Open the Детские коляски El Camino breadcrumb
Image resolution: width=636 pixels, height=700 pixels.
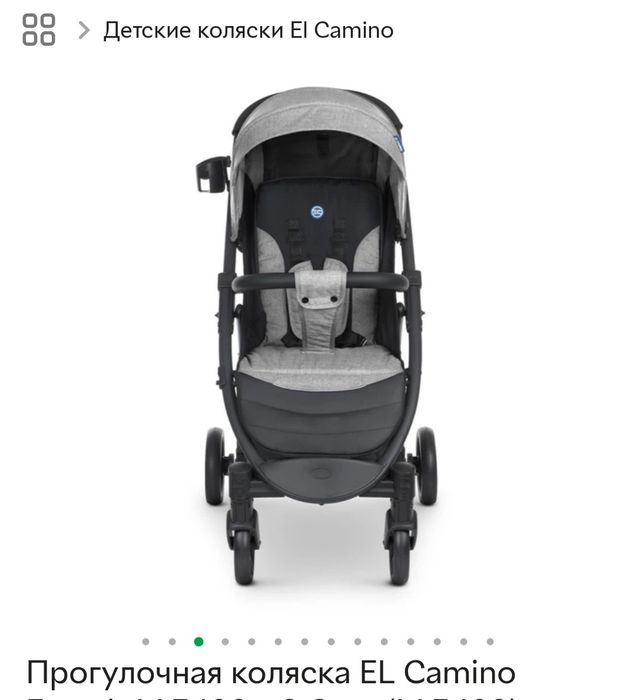coord(248,30)
